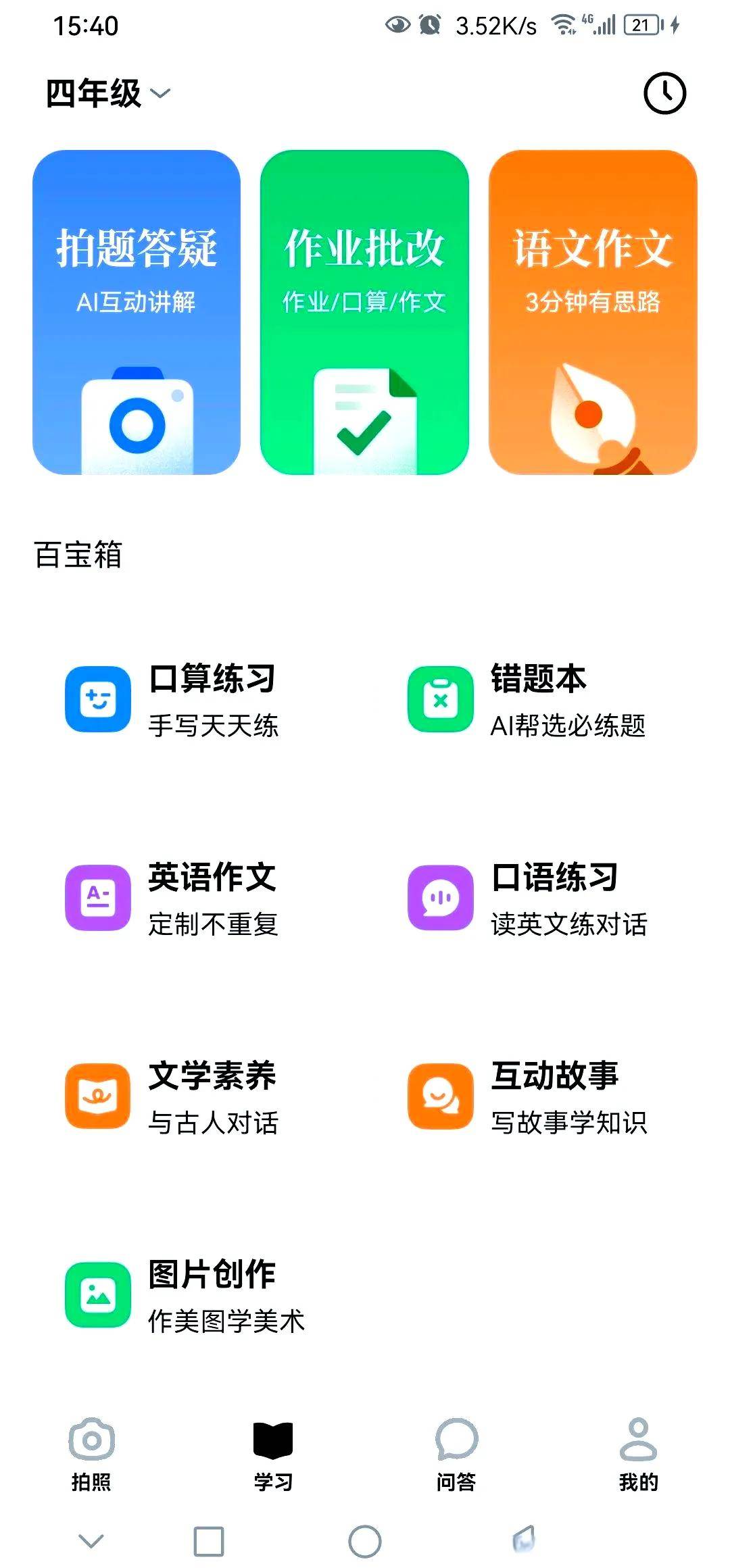Open recent apps with the square button

209,1541
